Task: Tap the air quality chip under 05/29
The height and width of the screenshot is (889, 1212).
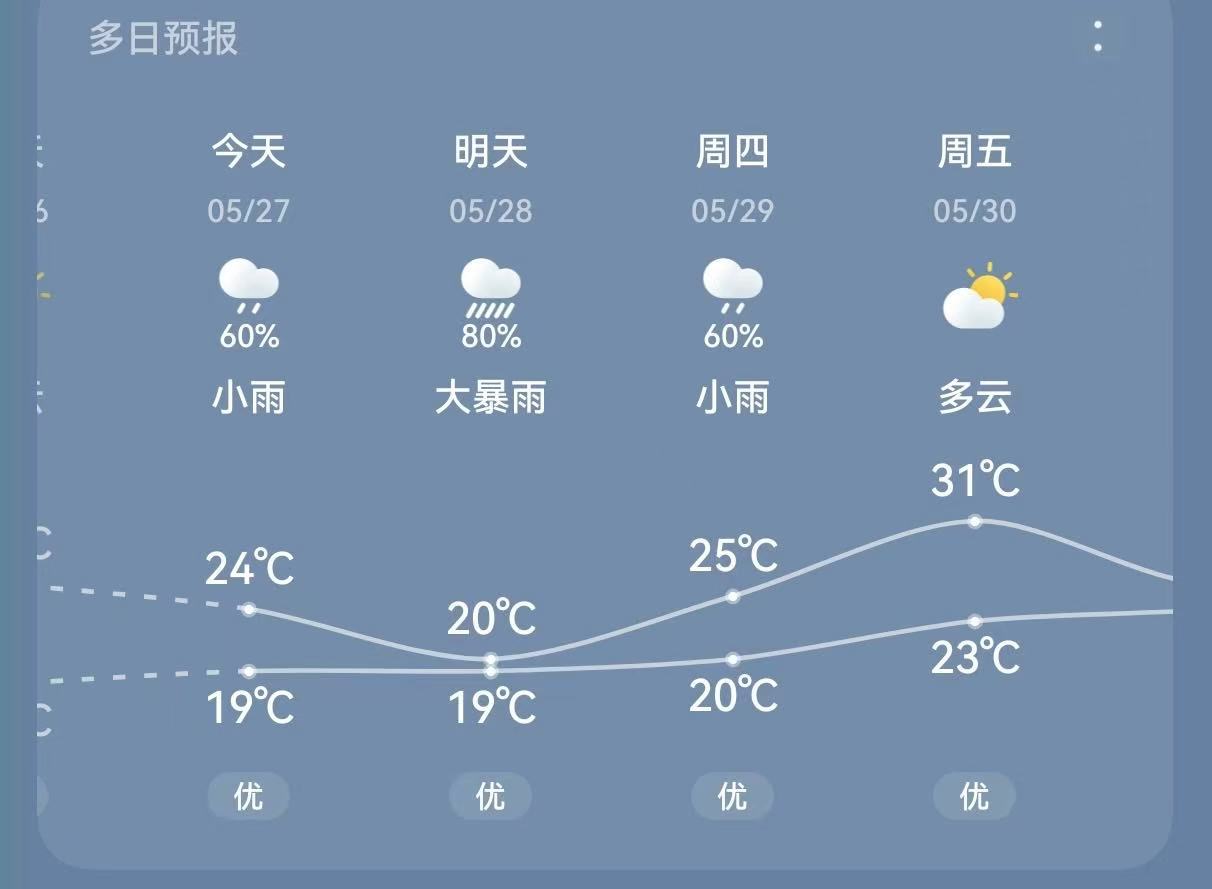Action: point(732,797)
